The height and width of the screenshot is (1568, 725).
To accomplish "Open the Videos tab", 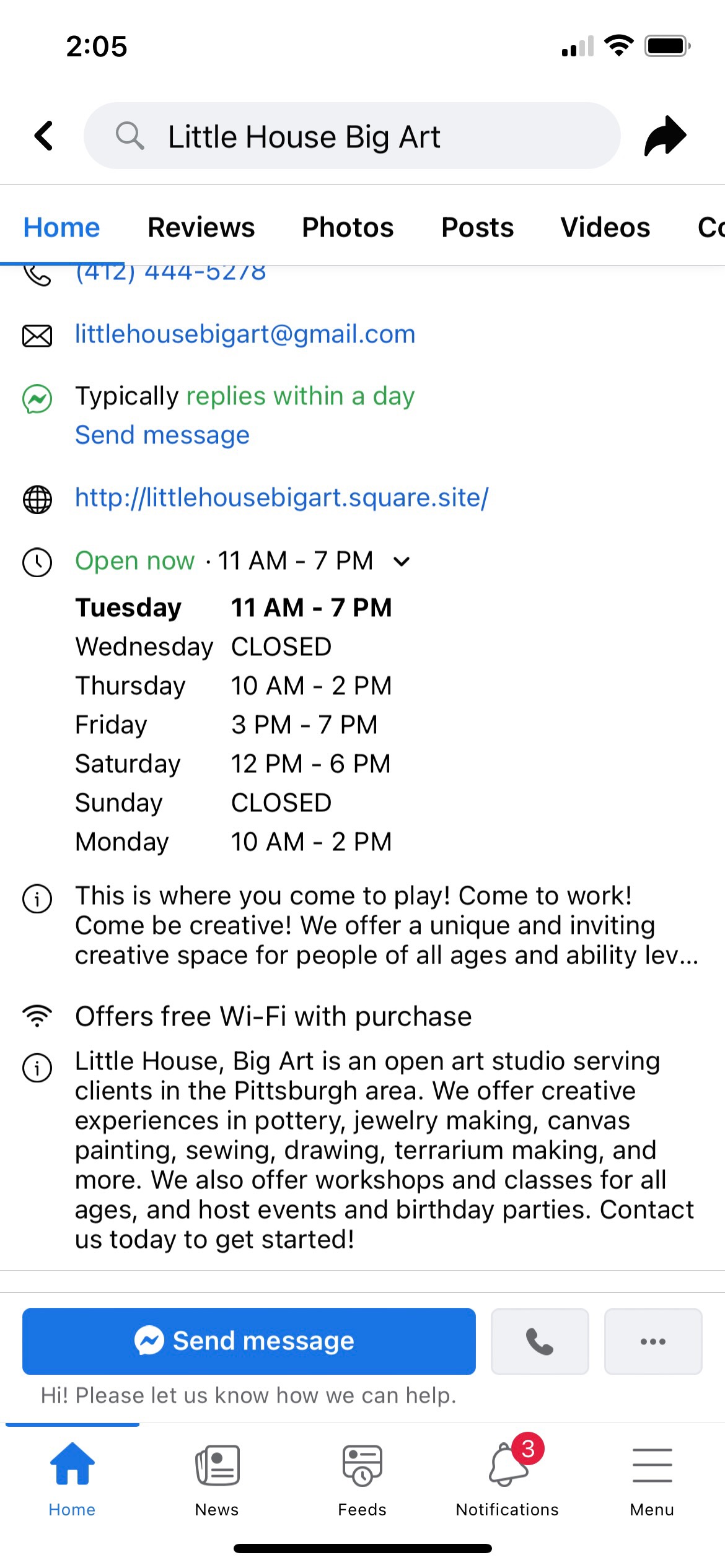I will click(605, 227).
